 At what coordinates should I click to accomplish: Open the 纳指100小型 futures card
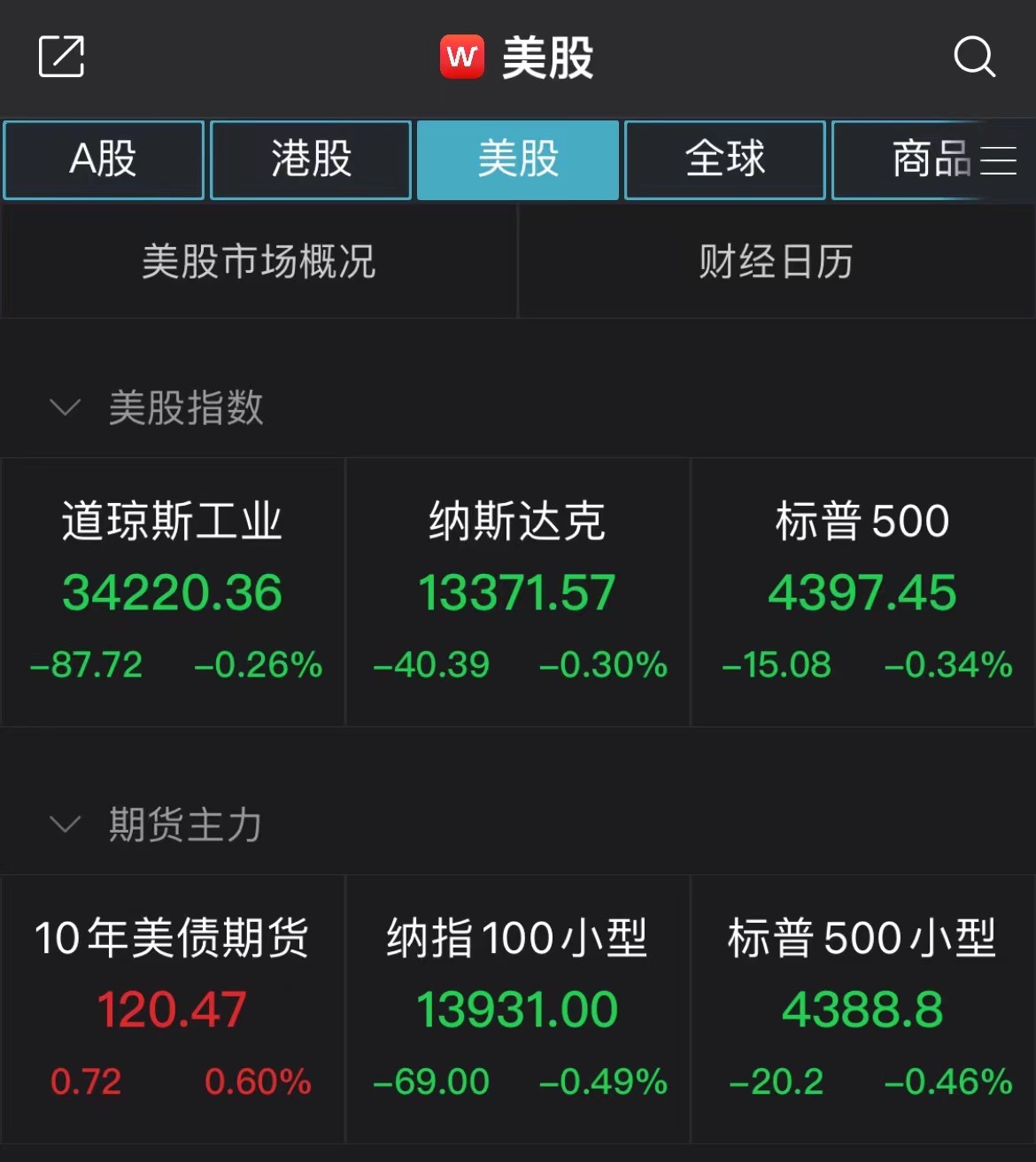(517, 1009)
